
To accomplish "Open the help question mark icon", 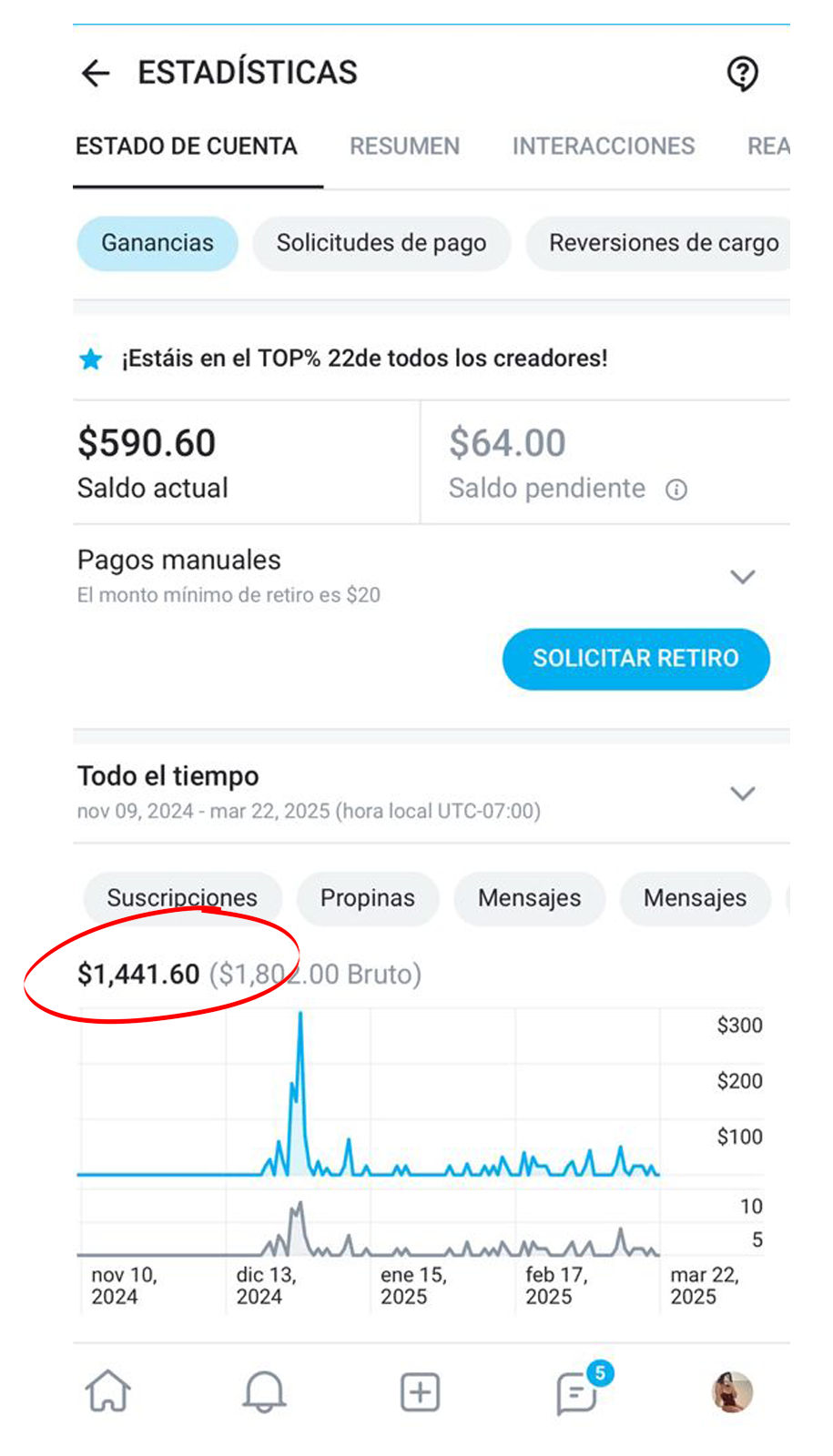I will [x=743, y=74].
